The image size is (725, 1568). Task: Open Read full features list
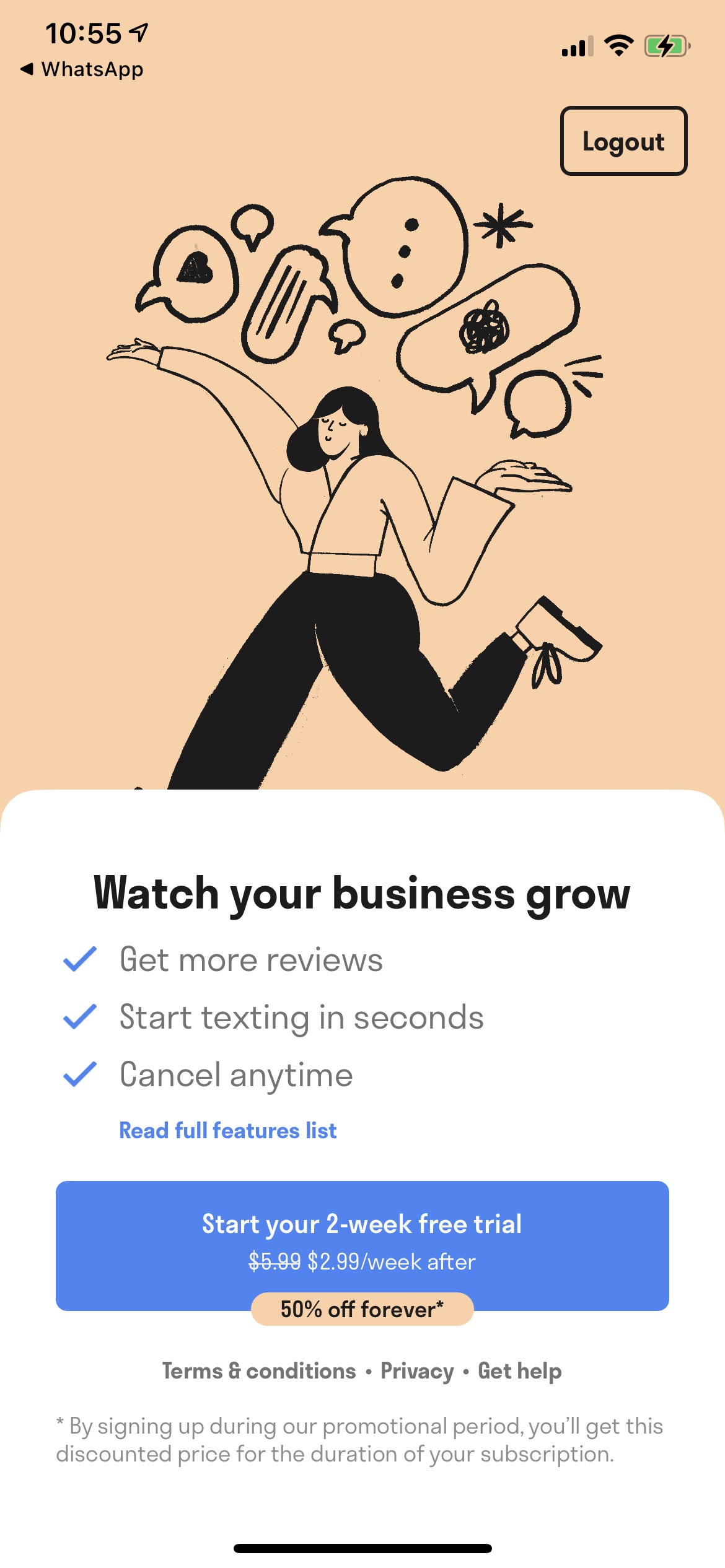click(227, 1131)
